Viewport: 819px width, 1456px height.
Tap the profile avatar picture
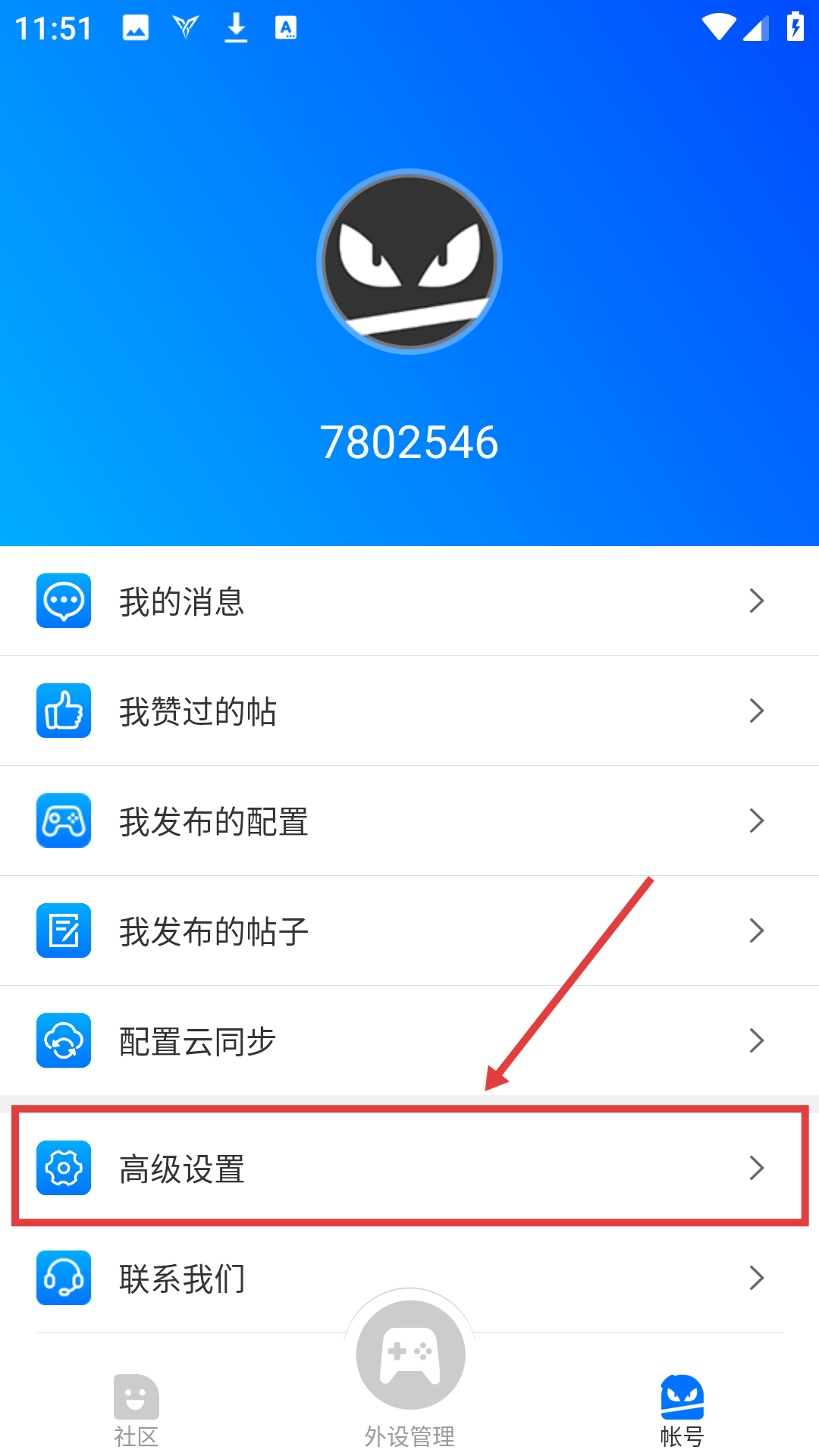tap(409, 262)
